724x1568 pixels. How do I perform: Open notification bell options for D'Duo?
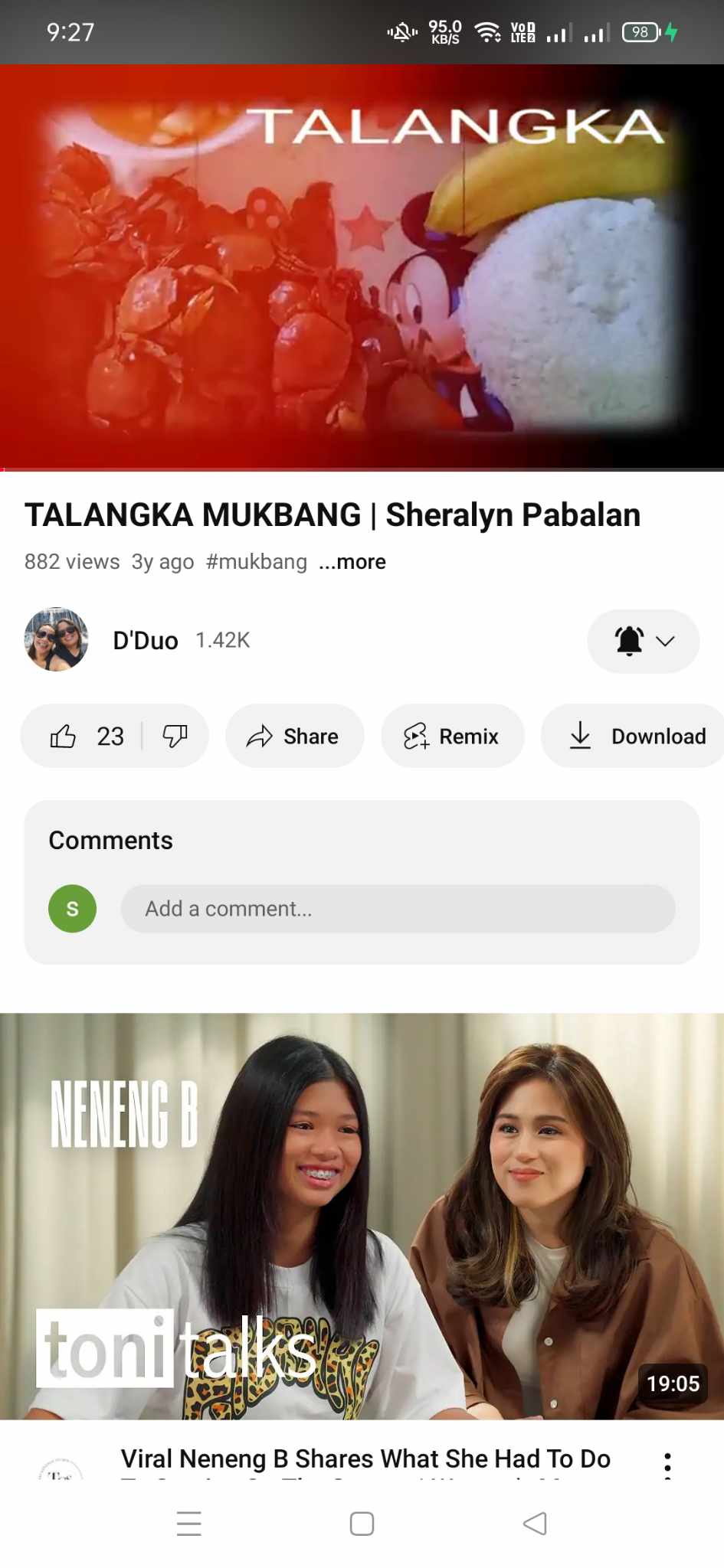click(x=643, y=641)
